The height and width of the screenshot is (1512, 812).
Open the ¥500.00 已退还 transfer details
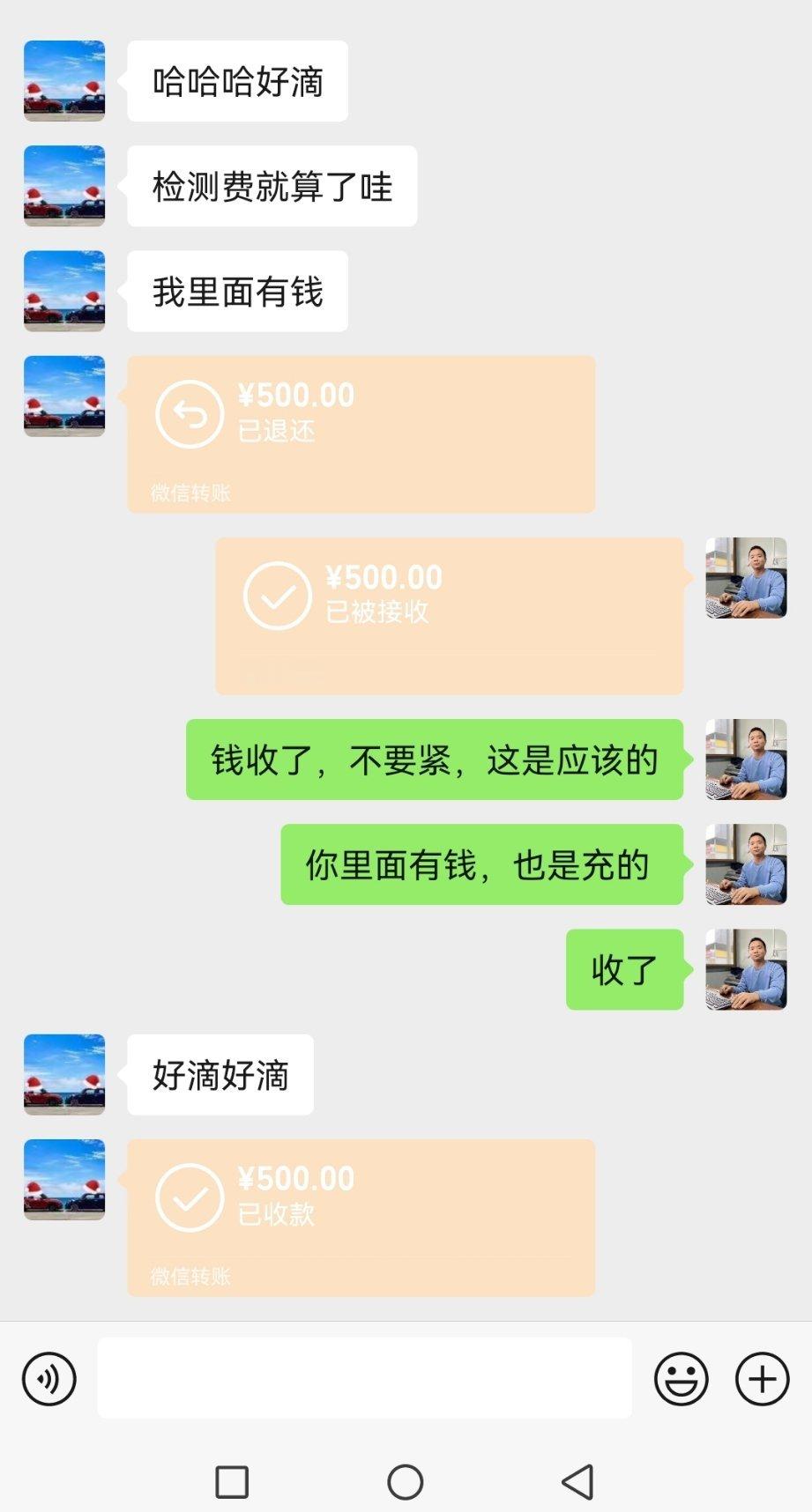[x=361, y=432]
